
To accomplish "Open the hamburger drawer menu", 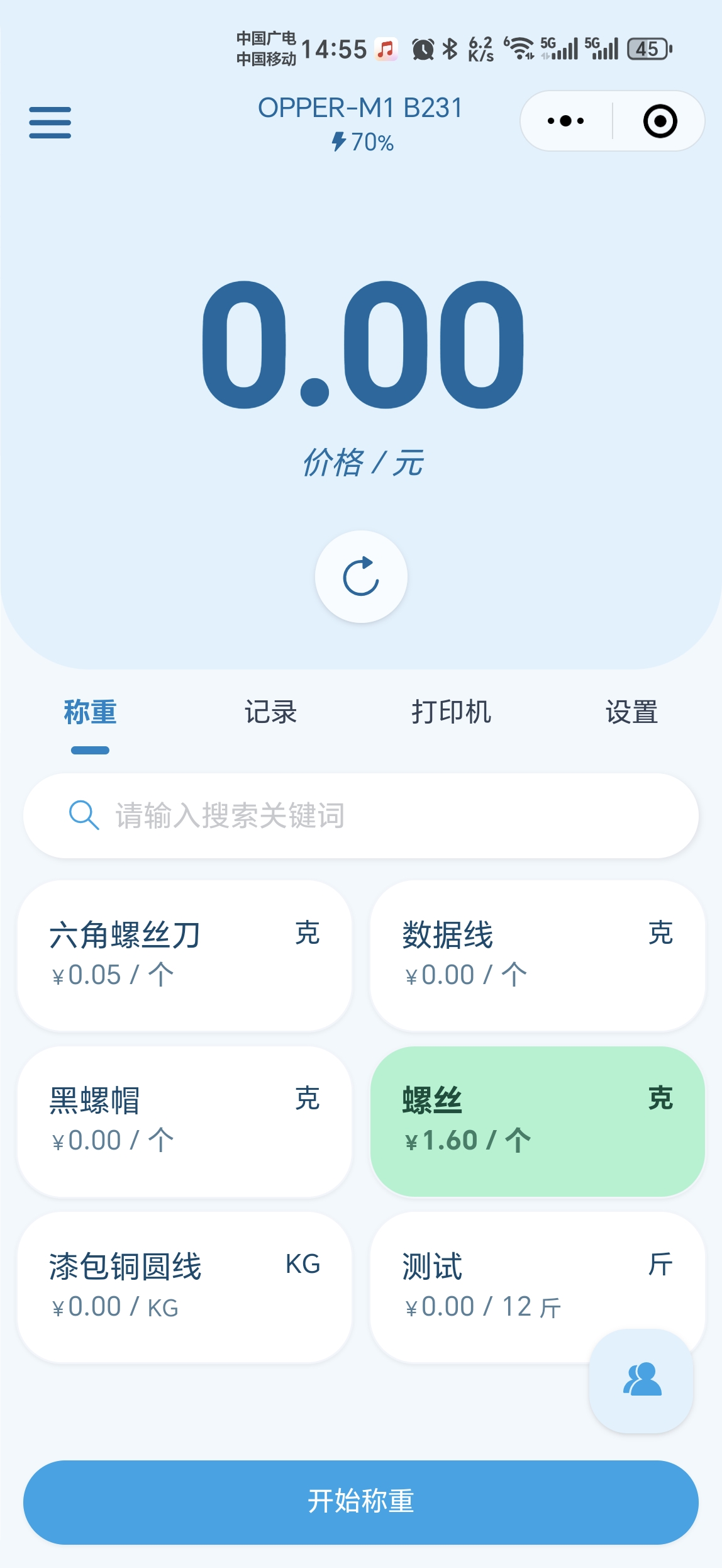I will pos(50,122).
